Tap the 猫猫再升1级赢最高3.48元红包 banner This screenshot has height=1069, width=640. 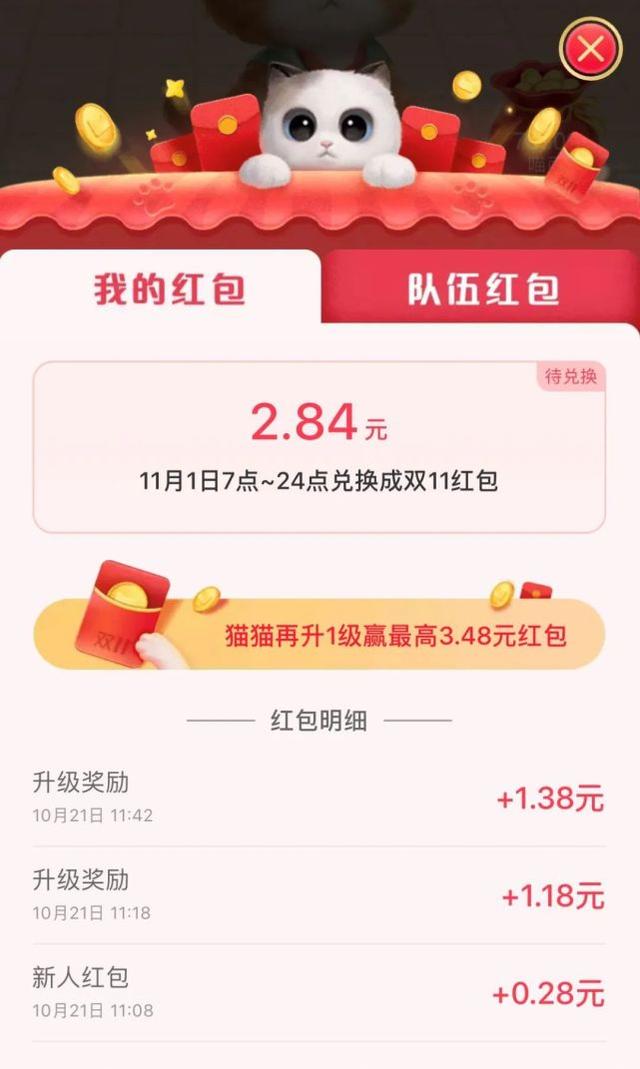[319, 633]
